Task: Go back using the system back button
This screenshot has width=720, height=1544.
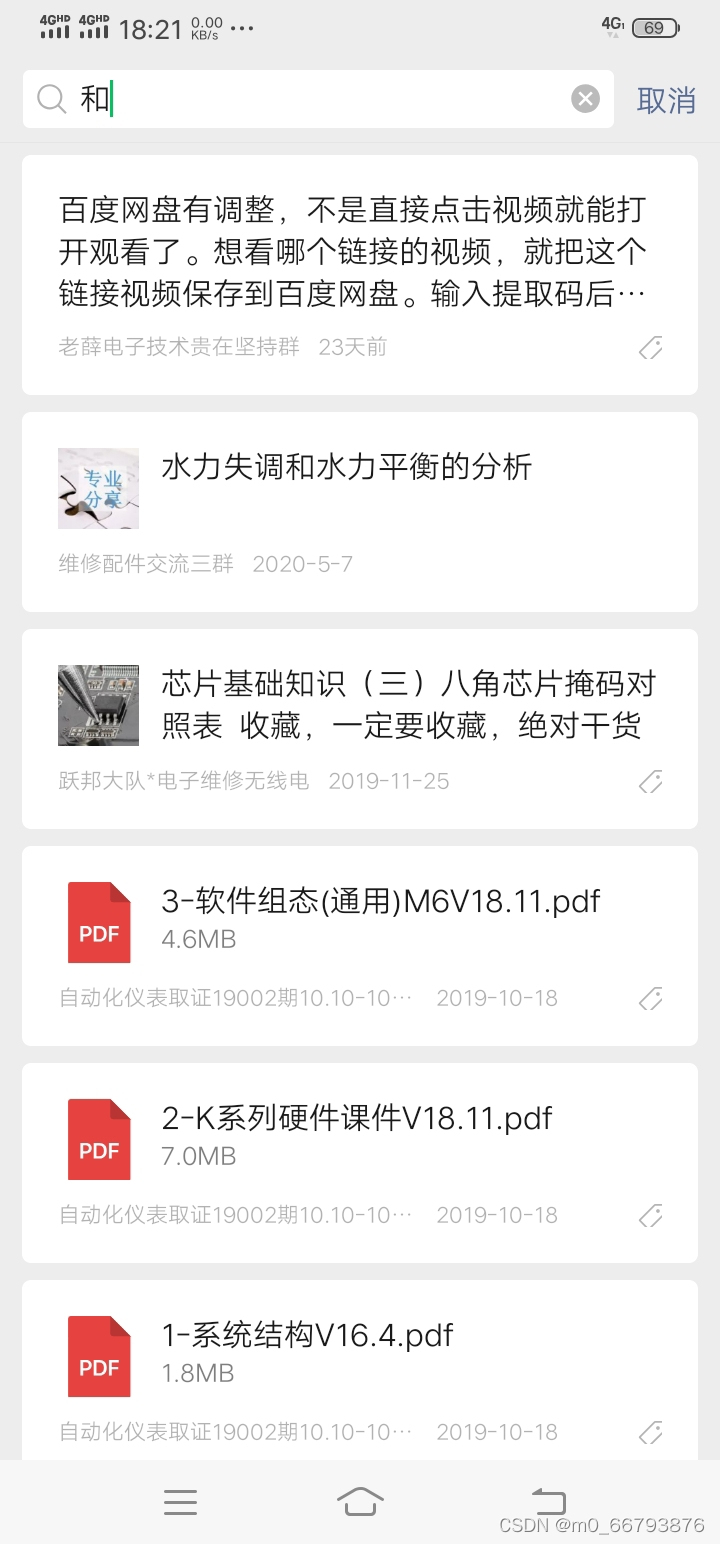Action: pos(548,1501)
